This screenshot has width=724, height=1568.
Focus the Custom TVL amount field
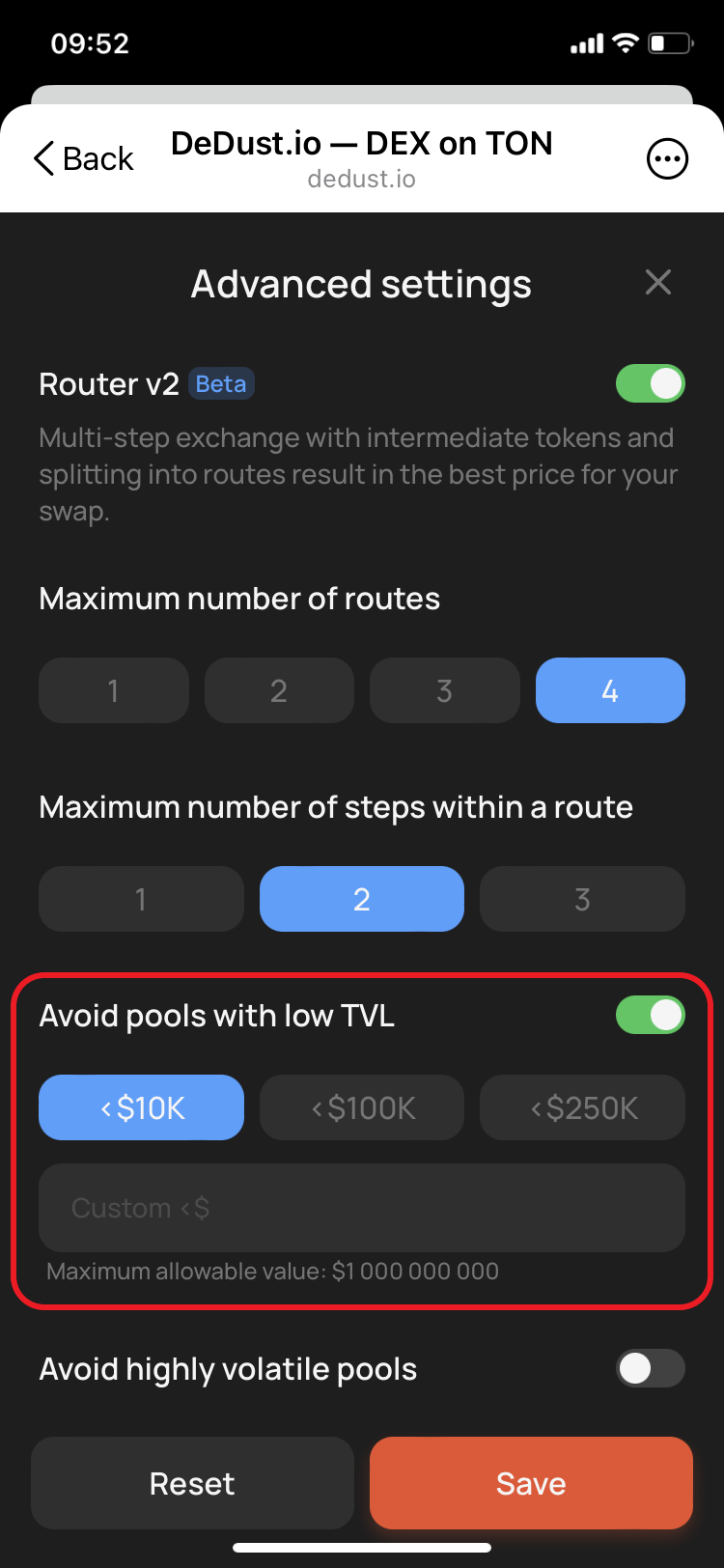362,1208
